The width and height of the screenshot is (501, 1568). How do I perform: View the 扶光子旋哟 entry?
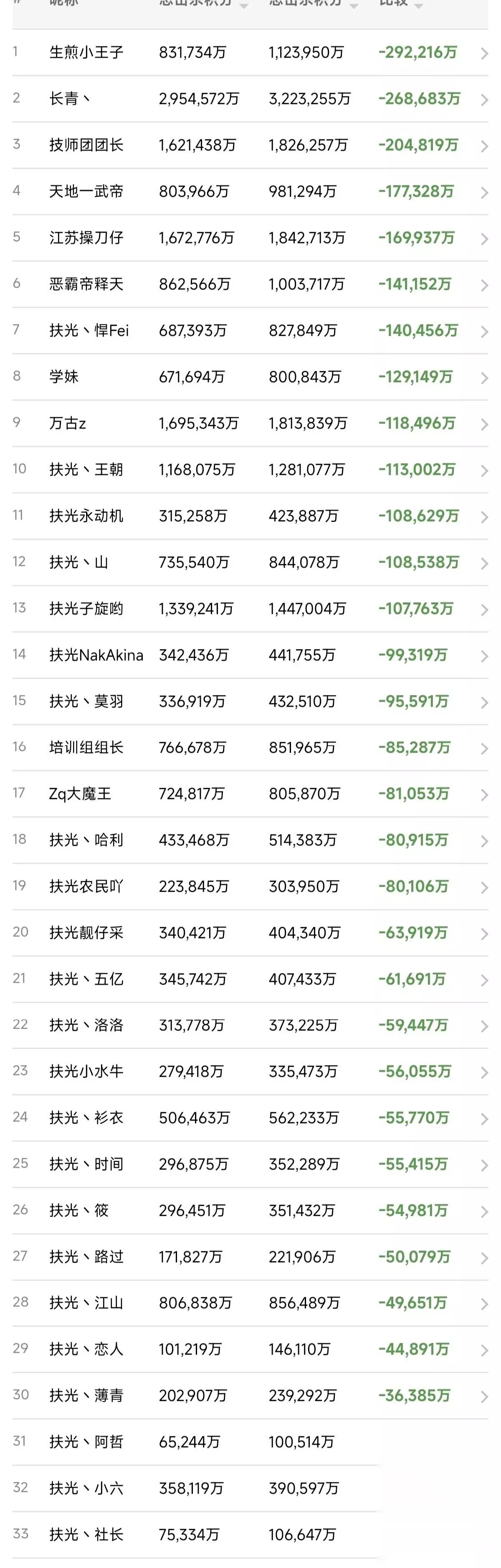pyautogui.click(x=250, y=609)
